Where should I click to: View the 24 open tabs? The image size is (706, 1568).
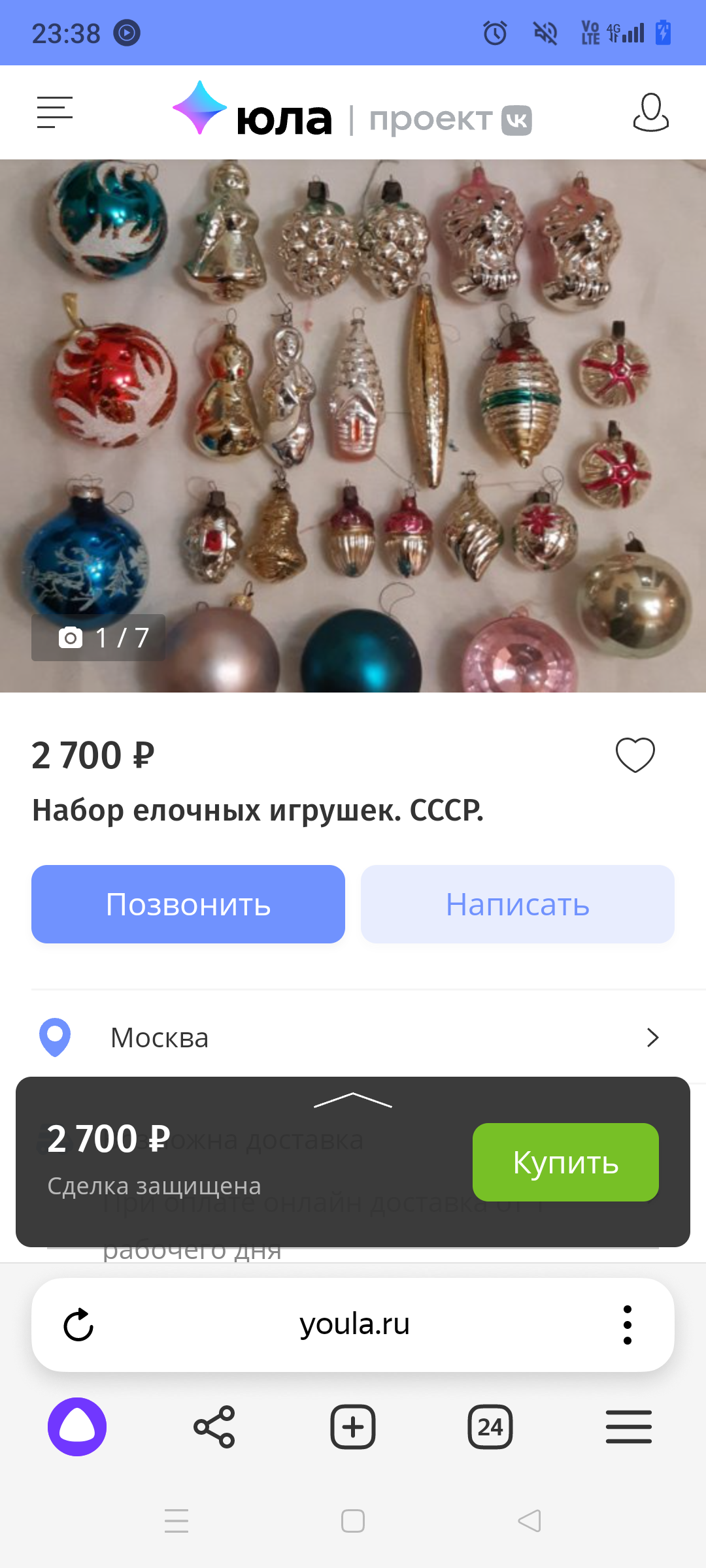click(x=490, y=1427)
